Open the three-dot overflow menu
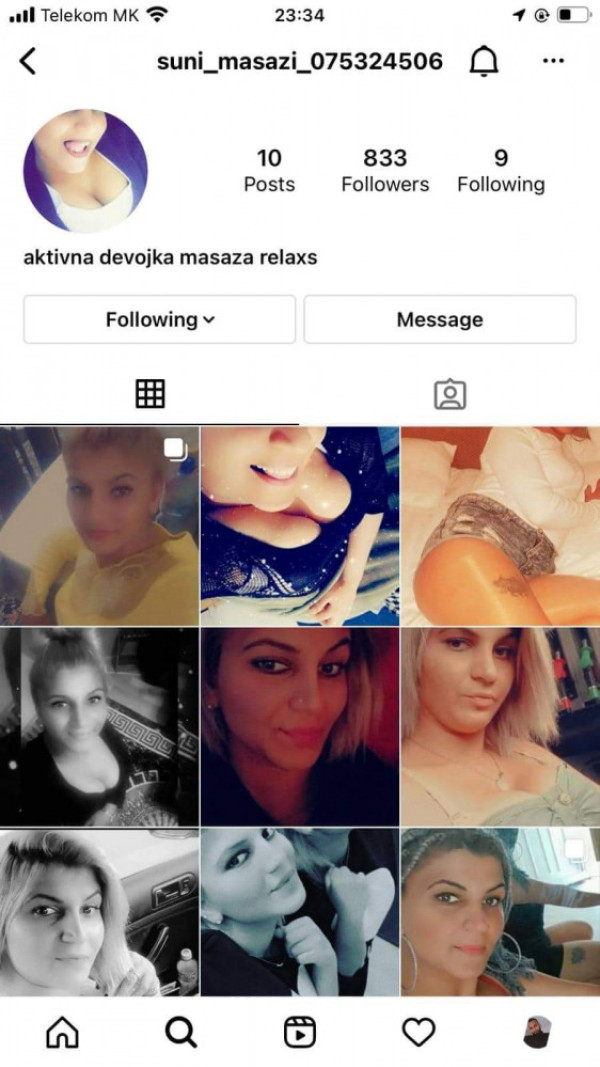This screenshot has width=600, height=1067. (x=553, y=61)
